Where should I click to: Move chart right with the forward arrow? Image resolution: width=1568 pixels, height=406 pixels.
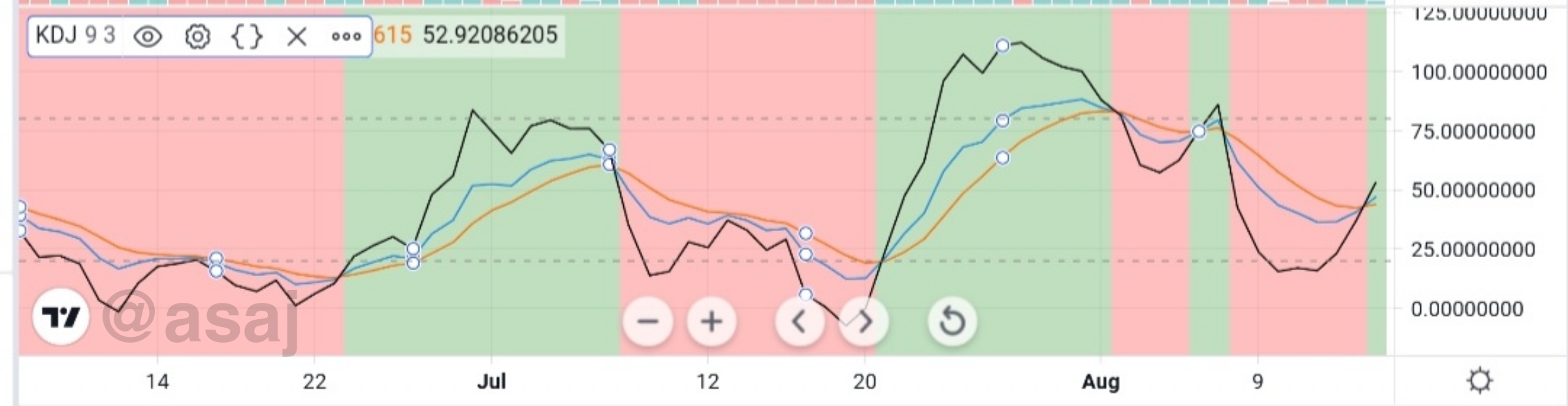tap(864, 321)
